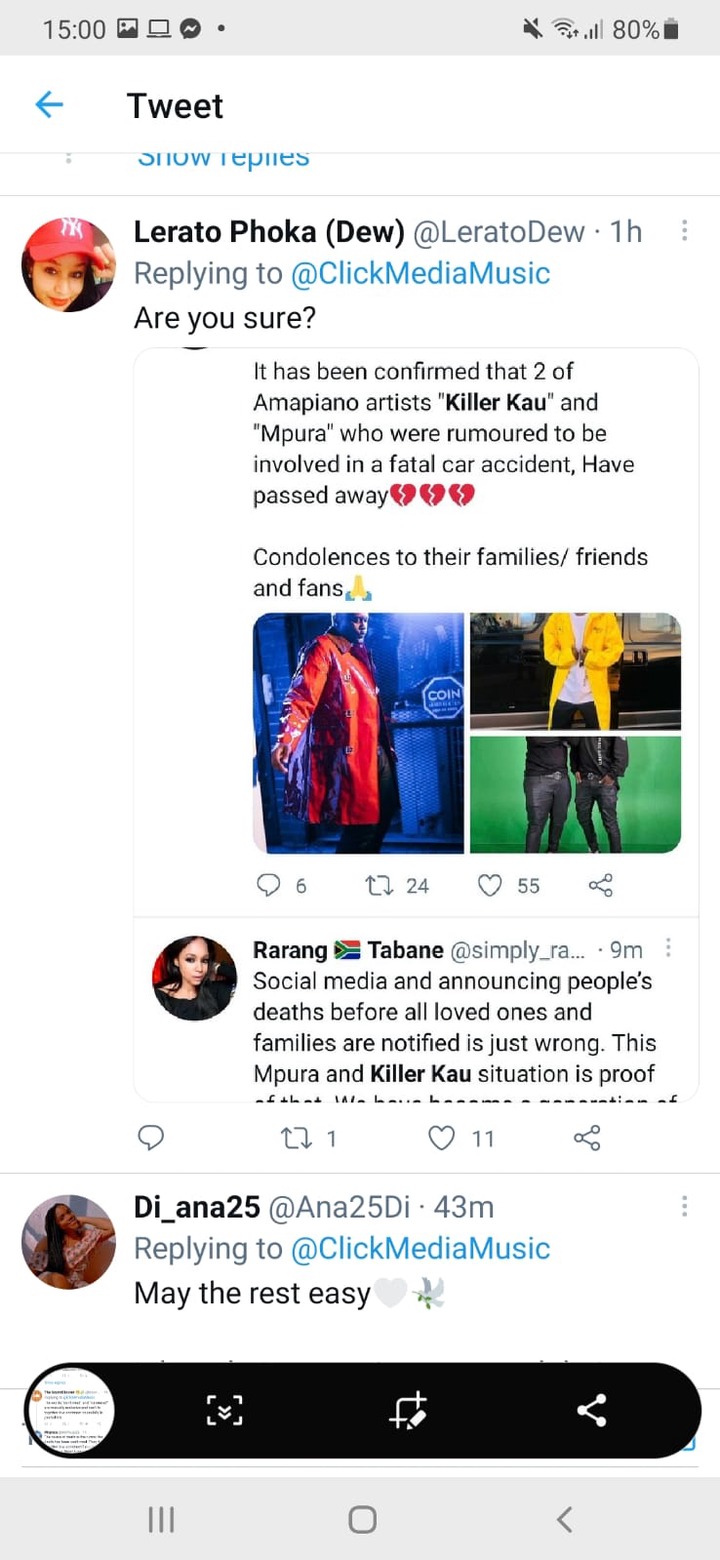Open Di_ana25's profile picture

point(68,1241)
